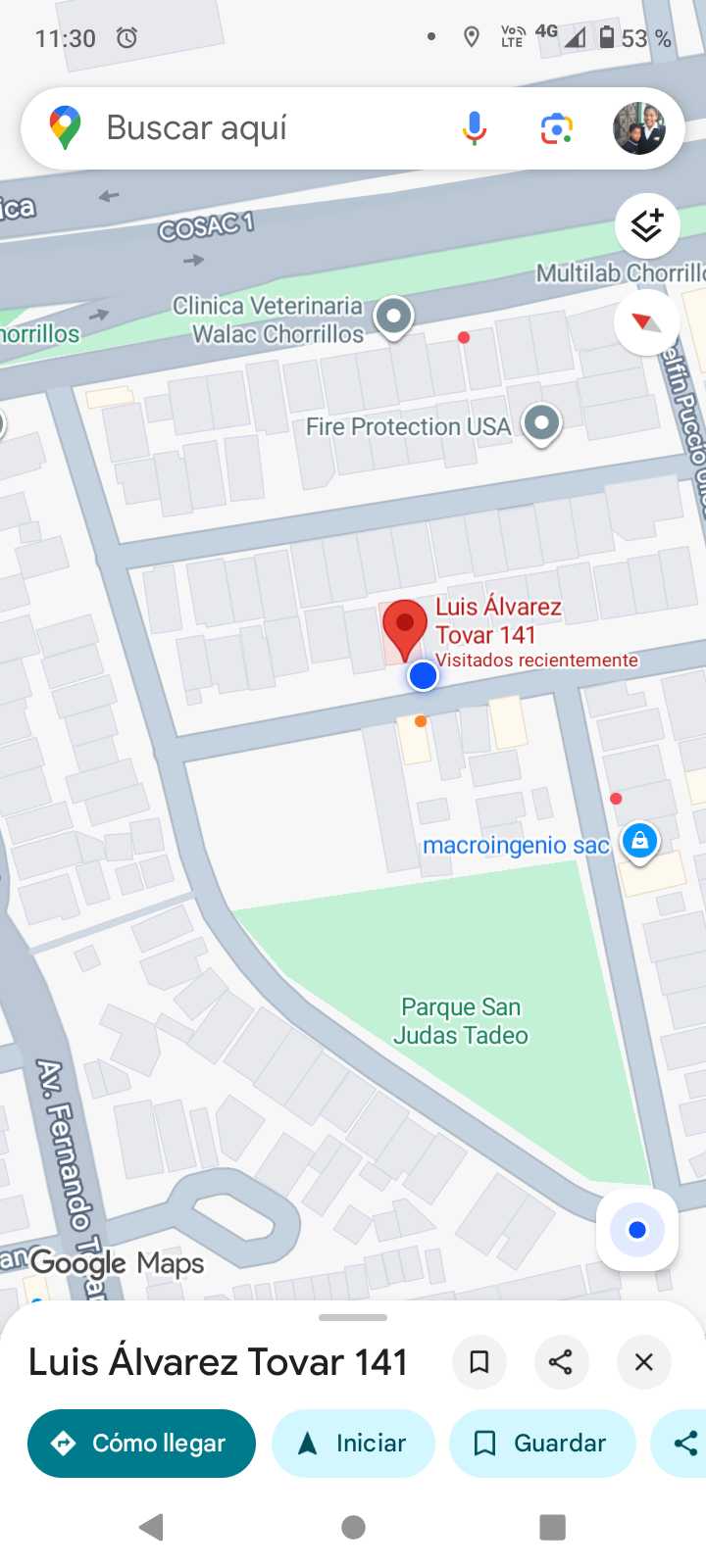
Task: Save the place with the header bookmark icon
Action: [x=479, y=1361]
